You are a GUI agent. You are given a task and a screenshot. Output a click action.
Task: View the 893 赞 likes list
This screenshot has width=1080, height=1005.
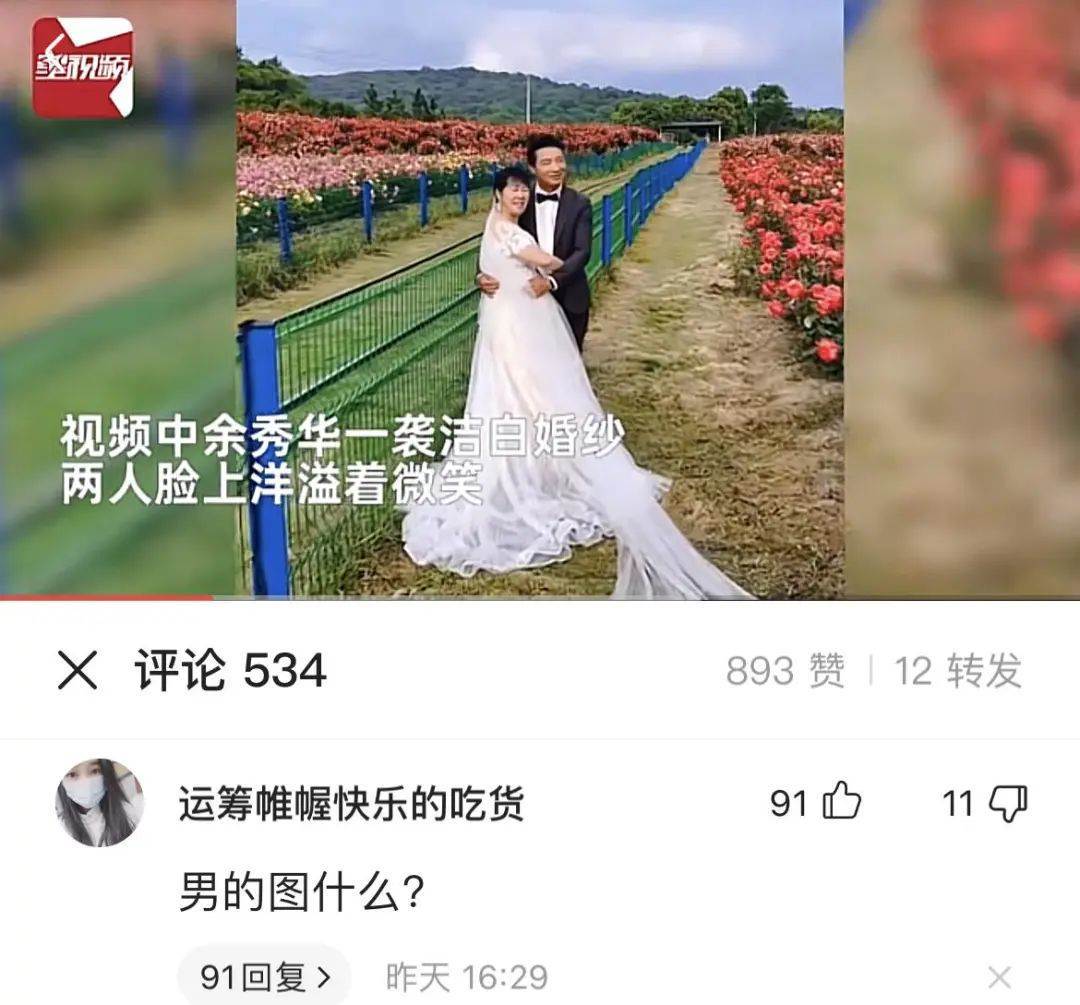point(785,671)
